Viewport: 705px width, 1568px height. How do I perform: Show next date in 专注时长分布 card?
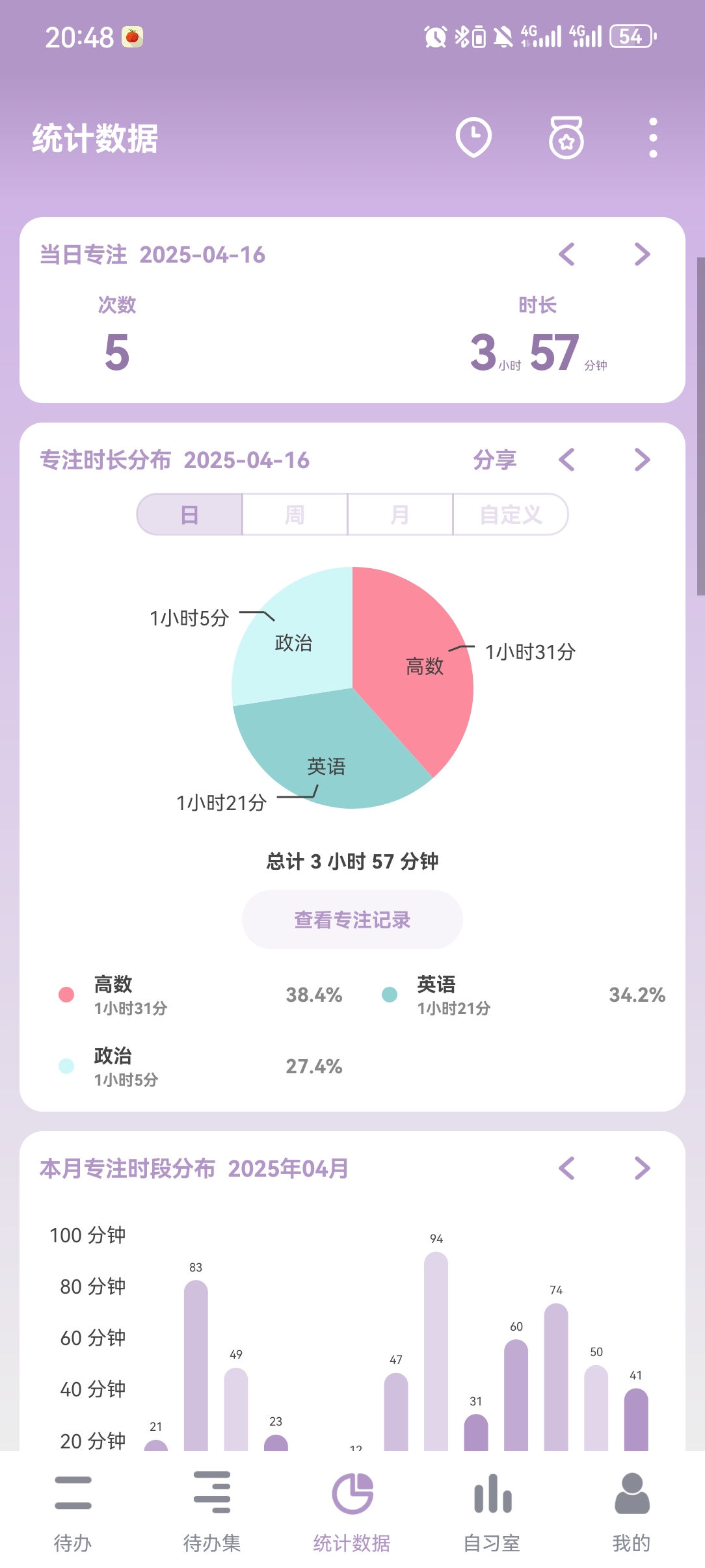[x=642, y=460]
